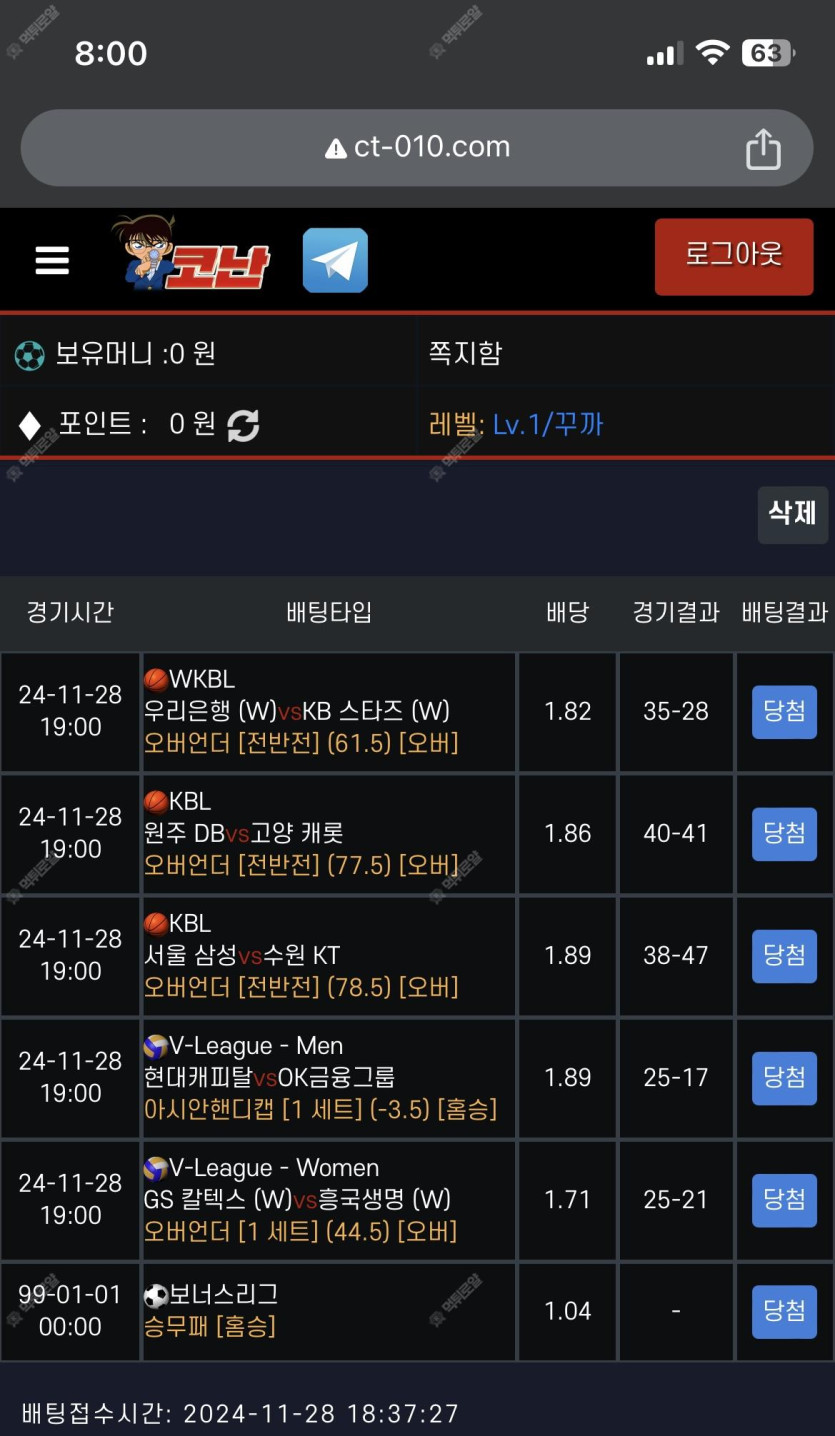Tap 당첨 for the 우리은행 vs KB 스타즈 bet
835x1436 pixels.
tap(784, 712)
